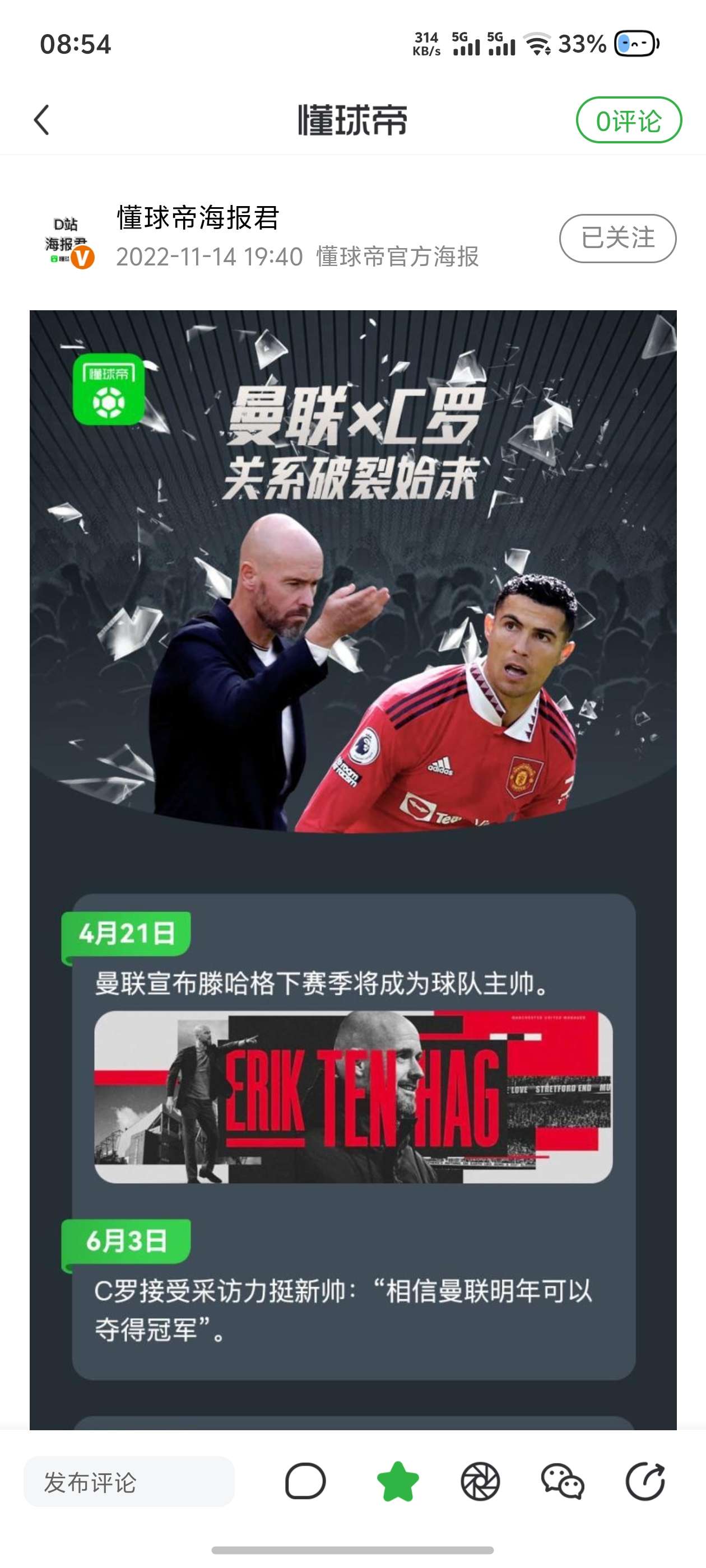Tap the 已关注 following button
The image size is (706, 1568).
pos(617,238)
